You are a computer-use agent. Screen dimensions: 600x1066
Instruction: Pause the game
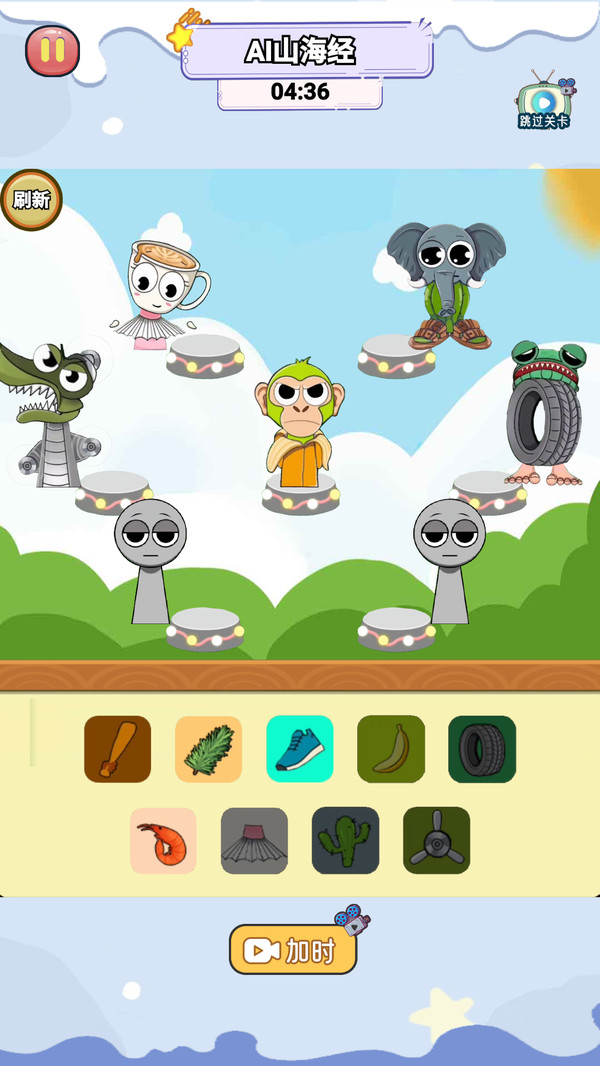click(x=52, y=50)
